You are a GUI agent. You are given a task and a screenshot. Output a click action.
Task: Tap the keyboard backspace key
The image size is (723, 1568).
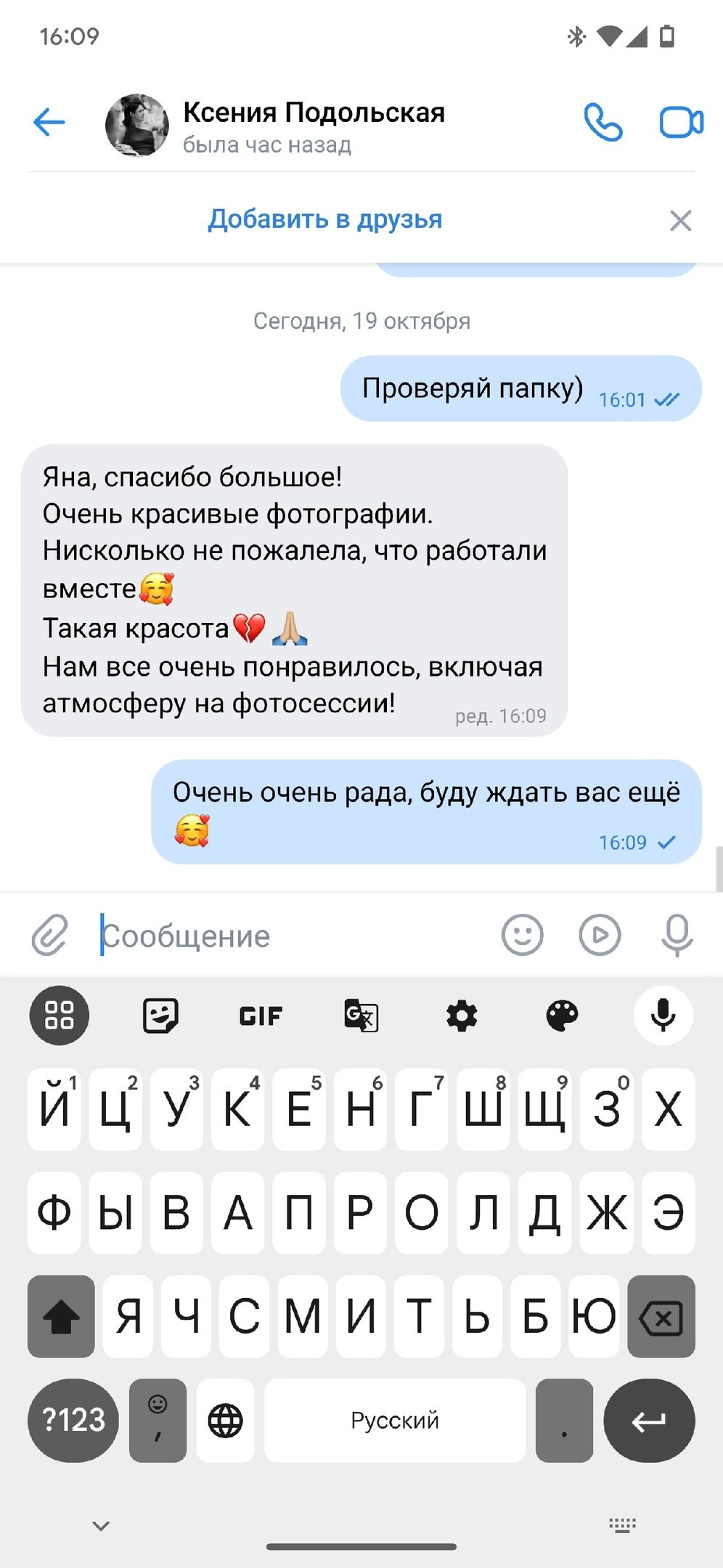click(661, 1316)
